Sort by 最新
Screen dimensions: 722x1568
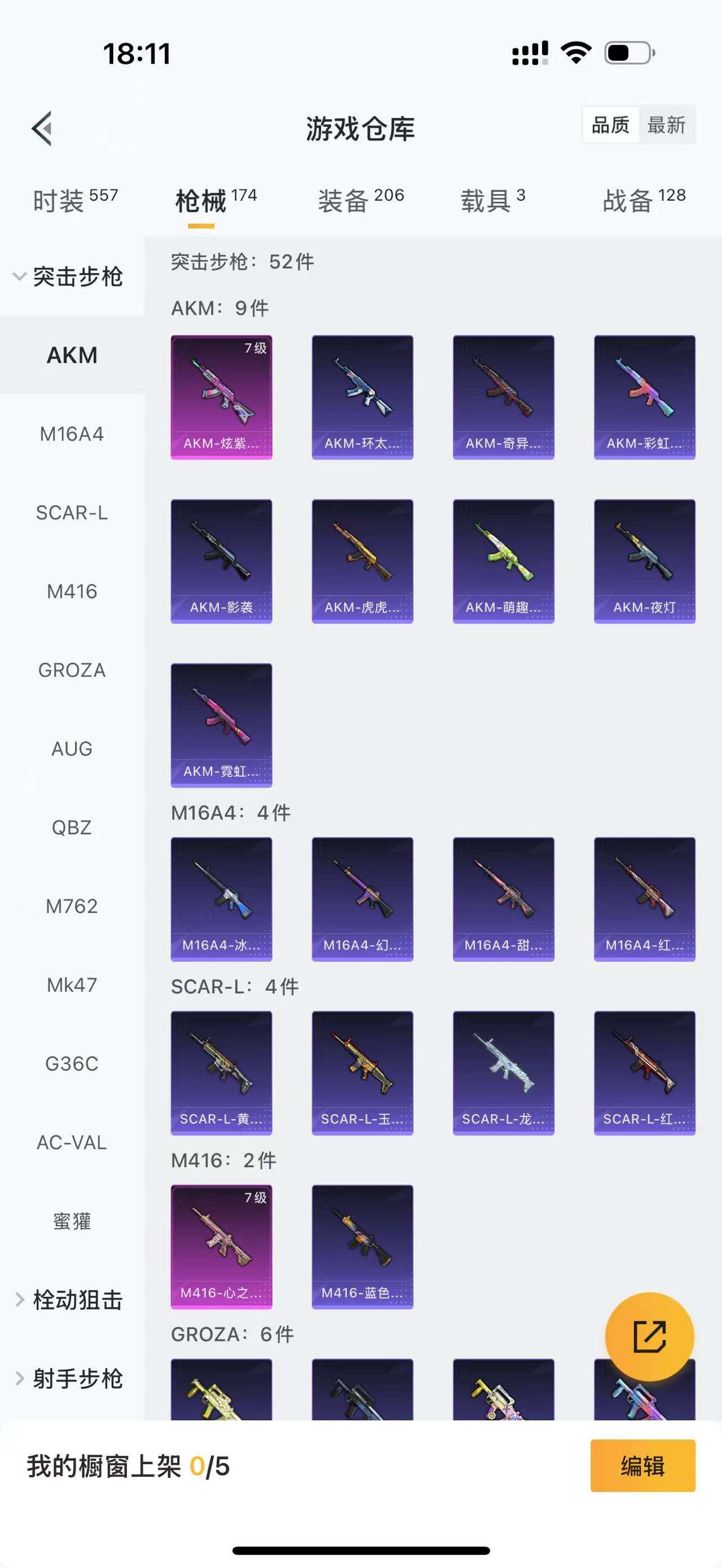point(666,125)
